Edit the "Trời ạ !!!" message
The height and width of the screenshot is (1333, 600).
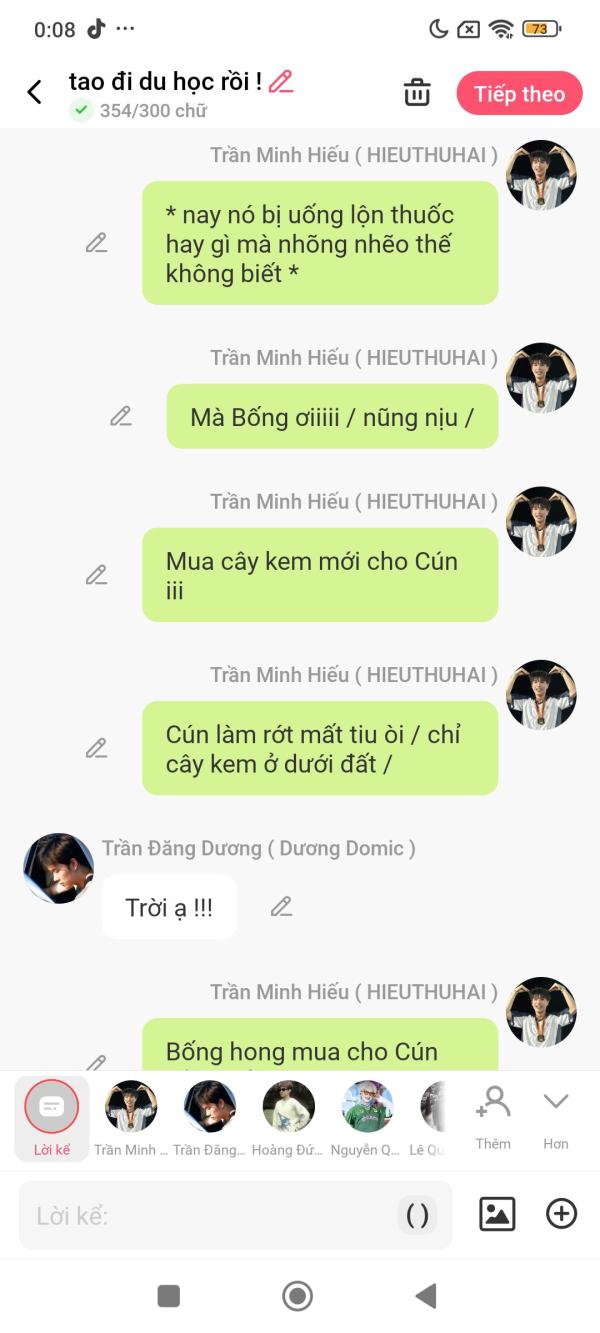tap(282, 906)
